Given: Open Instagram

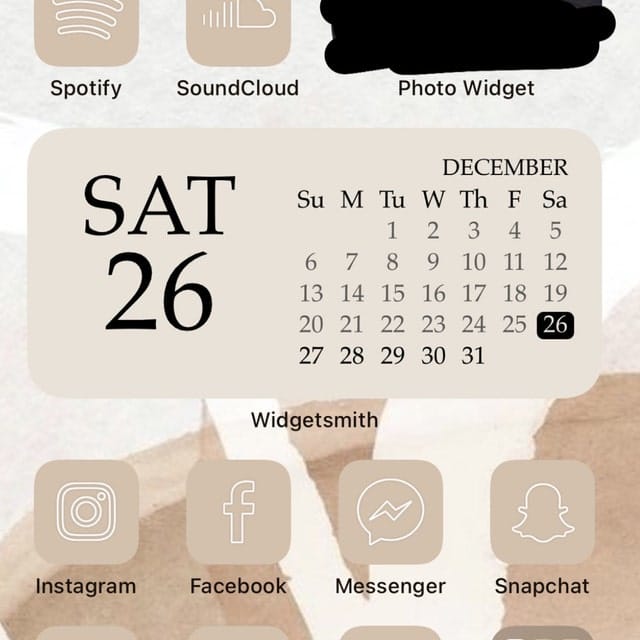Looking at the screenshot, I should coord(86,511).
